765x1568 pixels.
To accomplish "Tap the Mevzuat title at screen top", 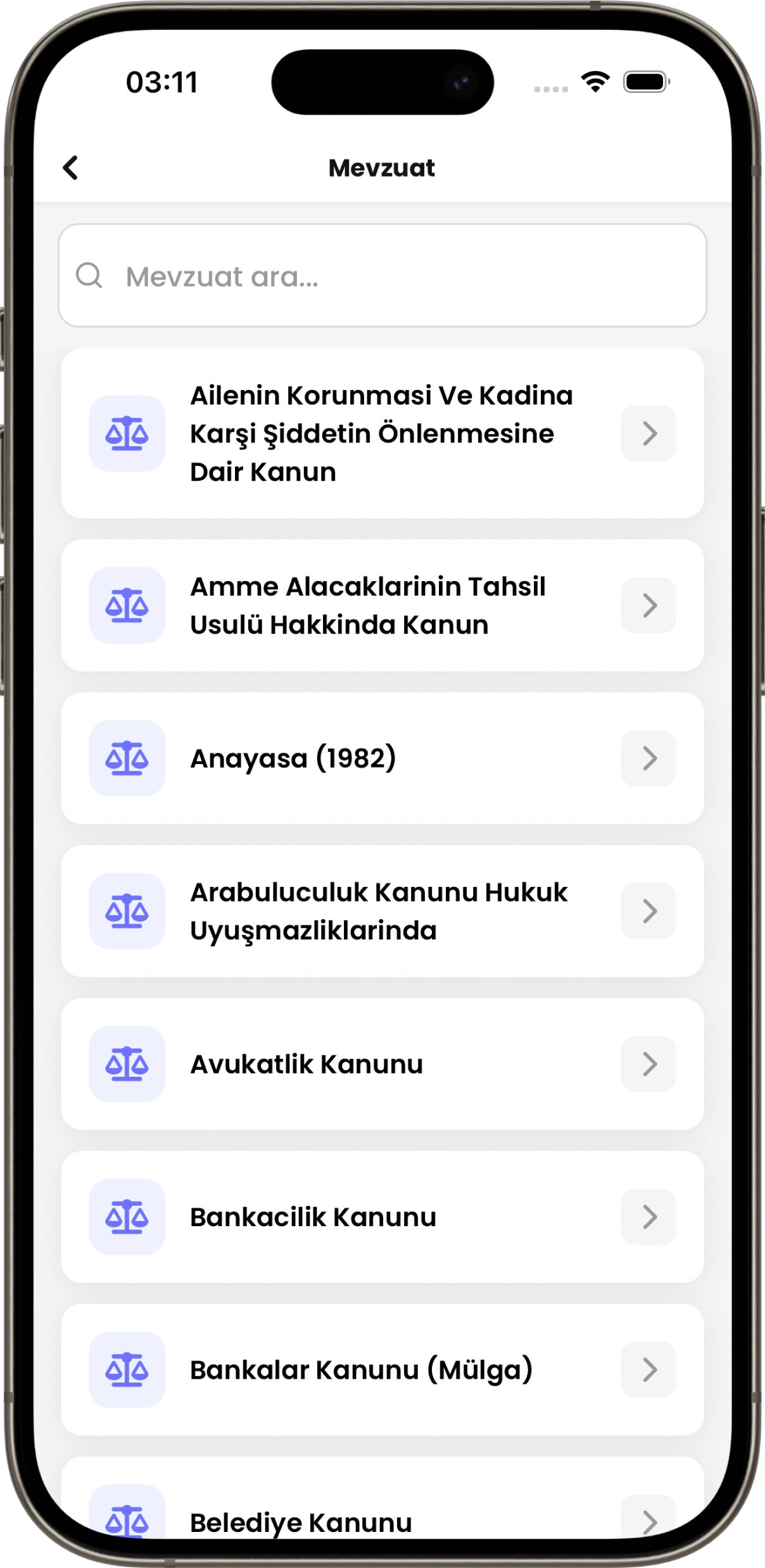I will coord(382,168).
